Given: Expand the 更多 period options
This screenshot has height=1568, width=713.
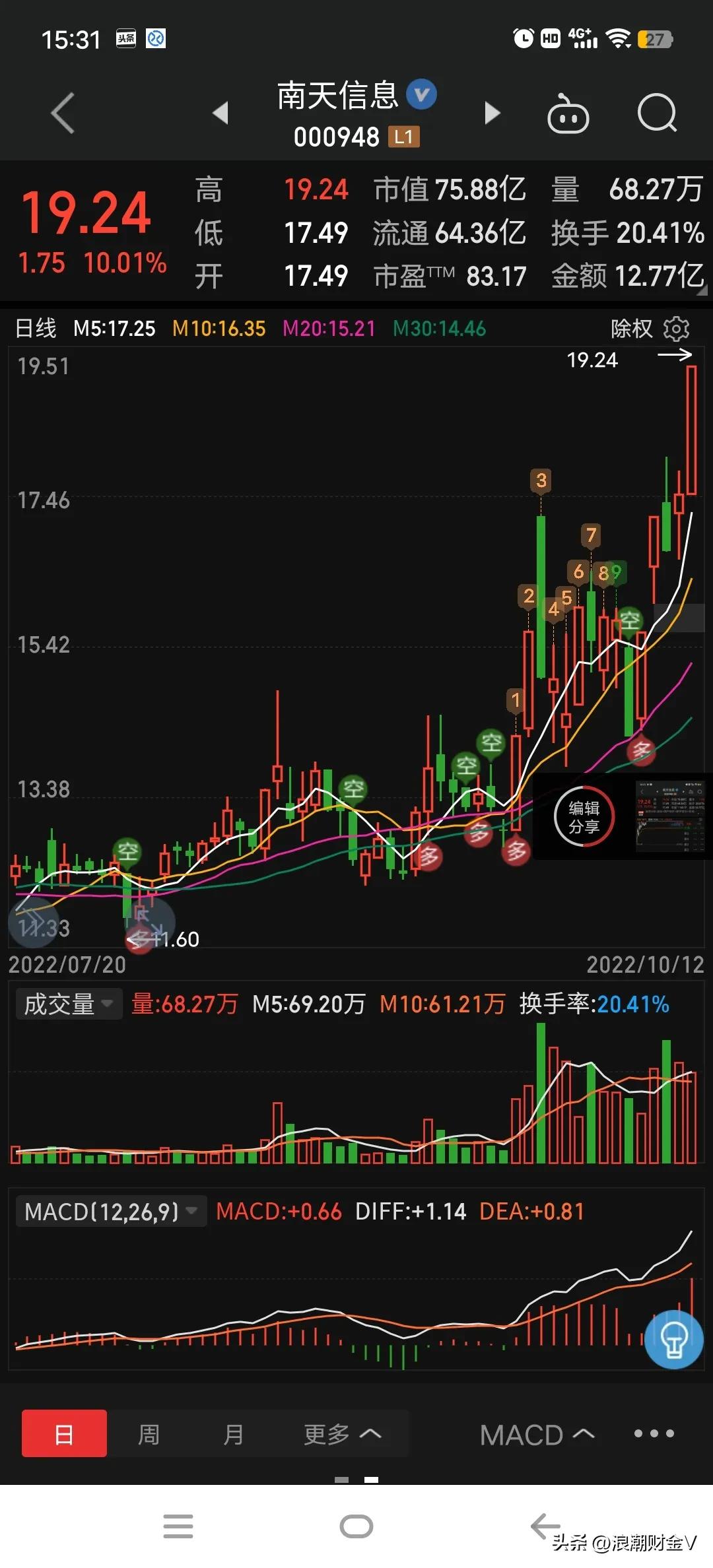Looking at the screenshot, I should point(341,1434).
